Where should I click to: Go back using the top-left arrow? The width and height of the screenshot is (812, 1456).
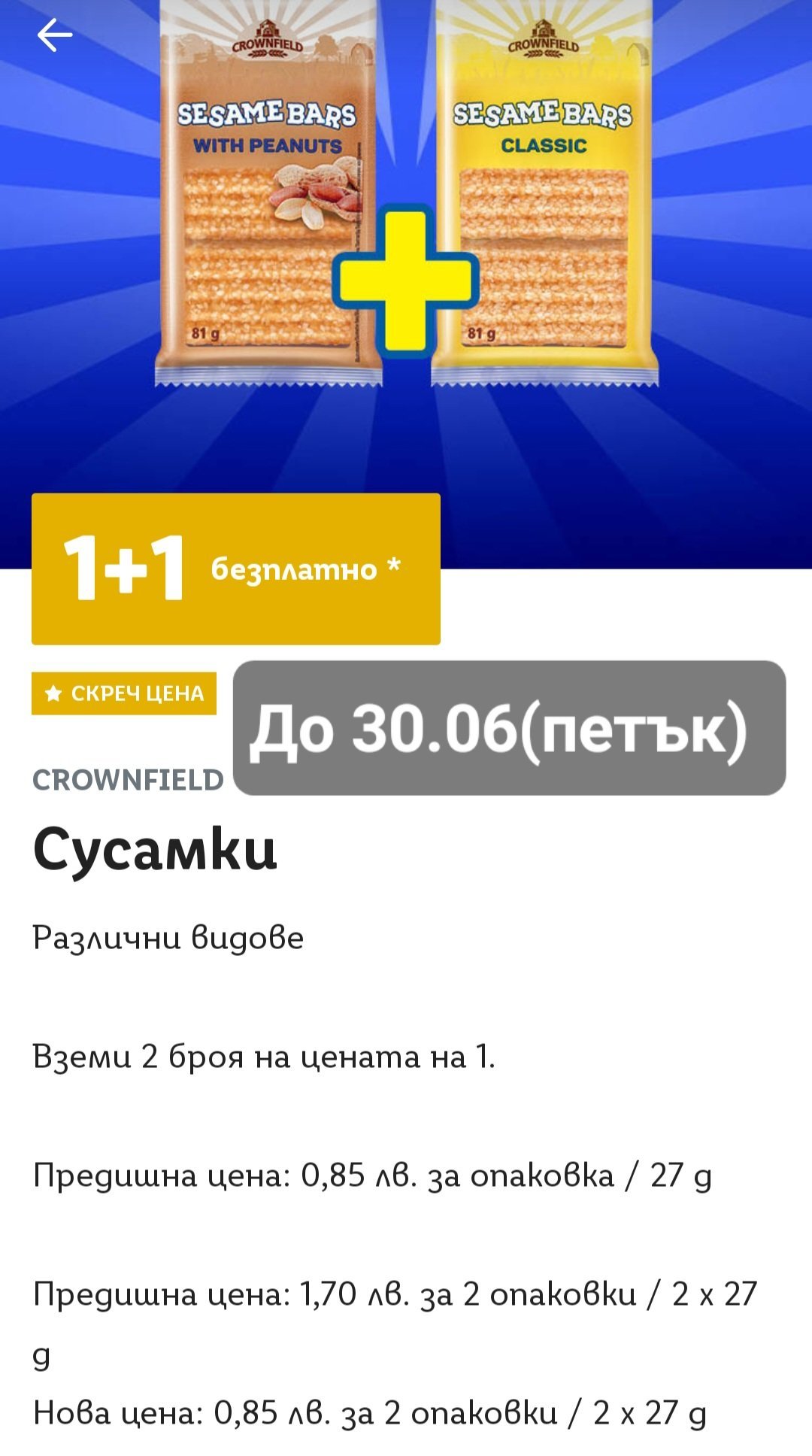pyautogui.click(x=54, y=35)
